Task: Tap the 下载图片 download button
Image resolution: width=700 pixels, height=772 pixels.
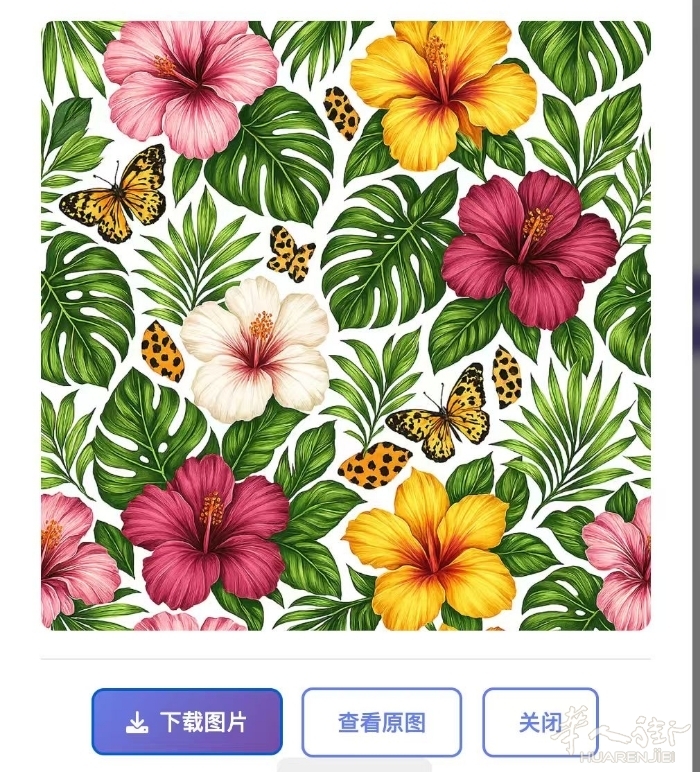Action: (x=187, y=722)
